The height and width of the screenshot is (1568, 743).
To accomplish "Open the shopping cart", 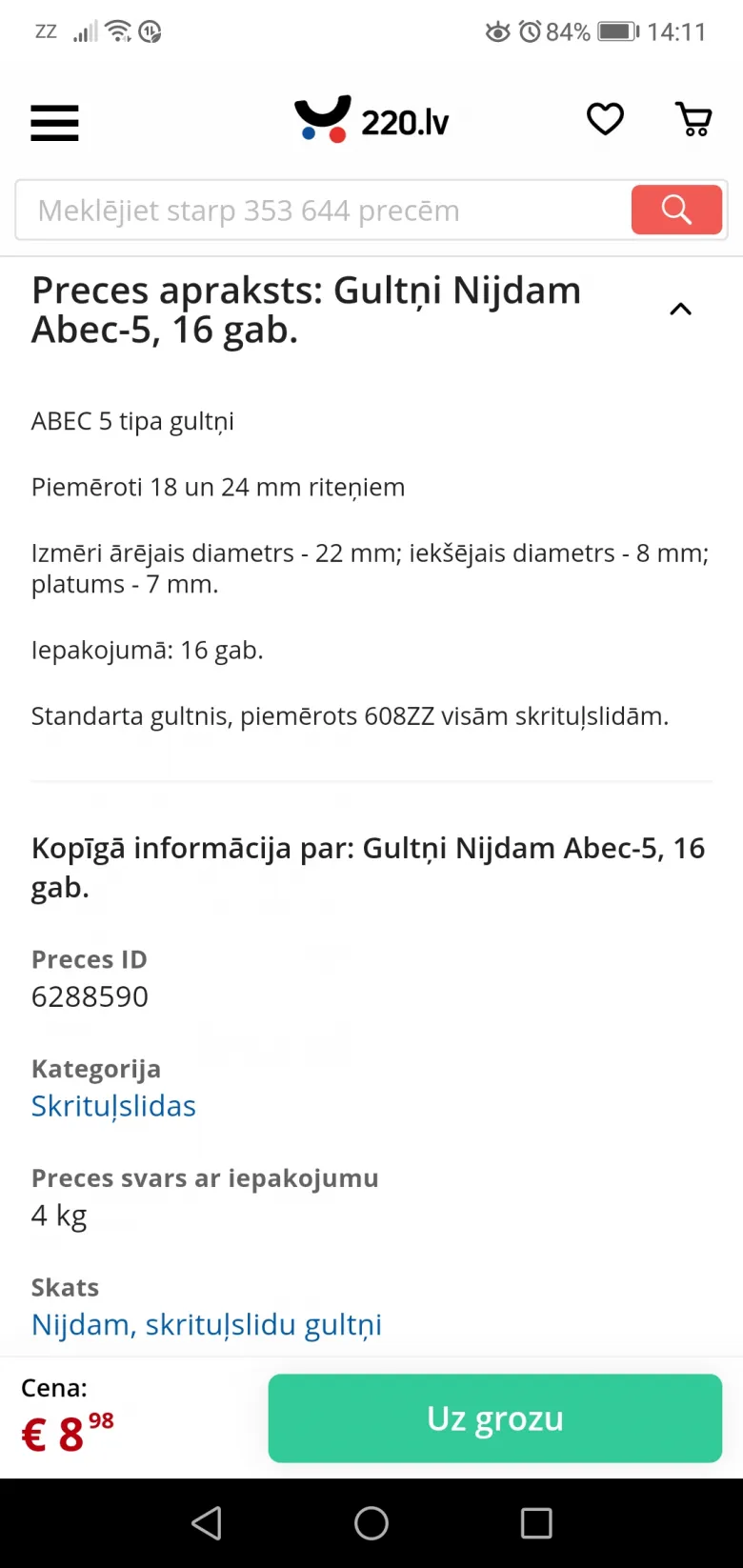I will point(693,120).
